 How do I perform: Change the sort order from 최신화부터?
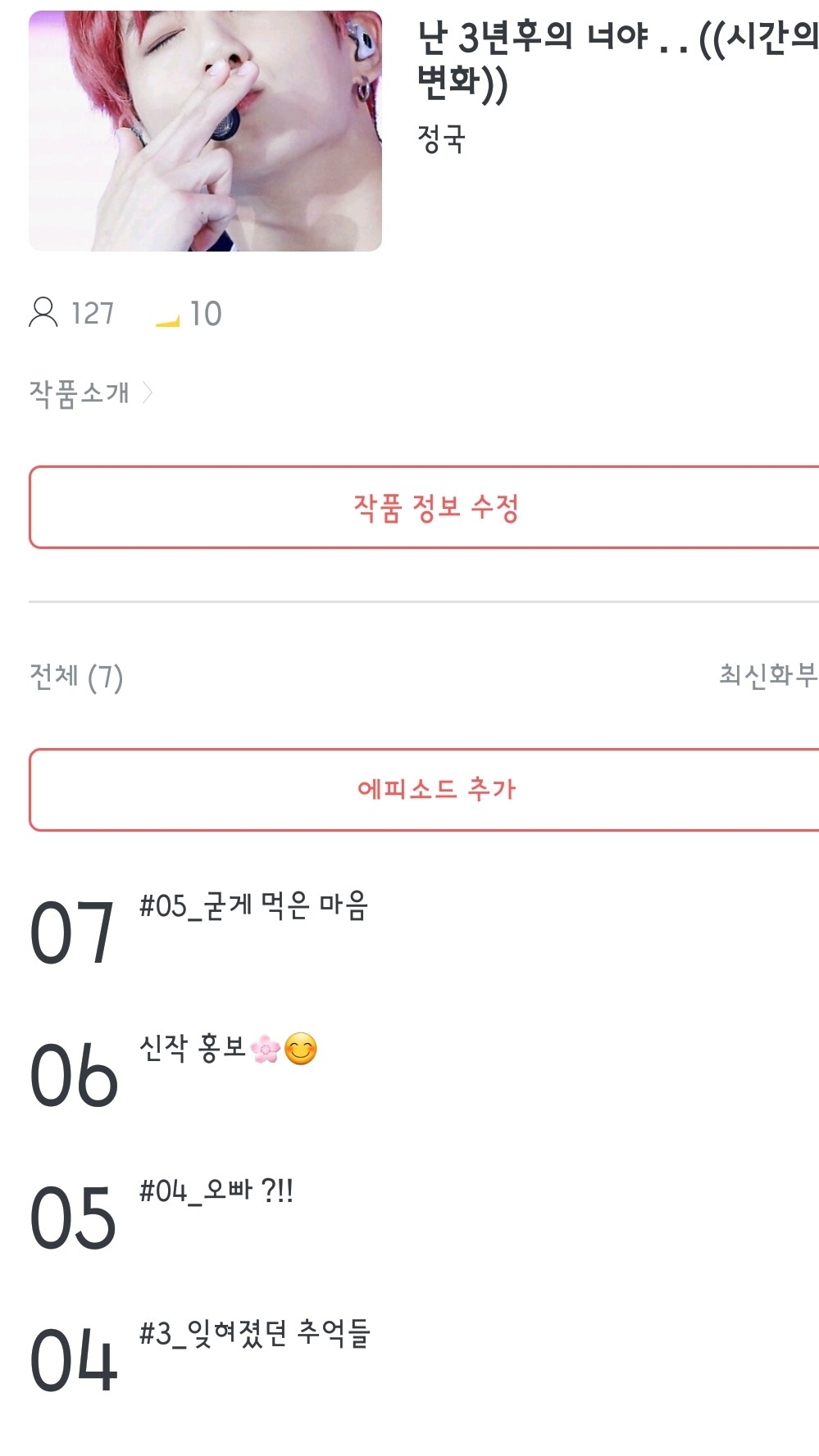pyautogui.click(x=767, y=675)
